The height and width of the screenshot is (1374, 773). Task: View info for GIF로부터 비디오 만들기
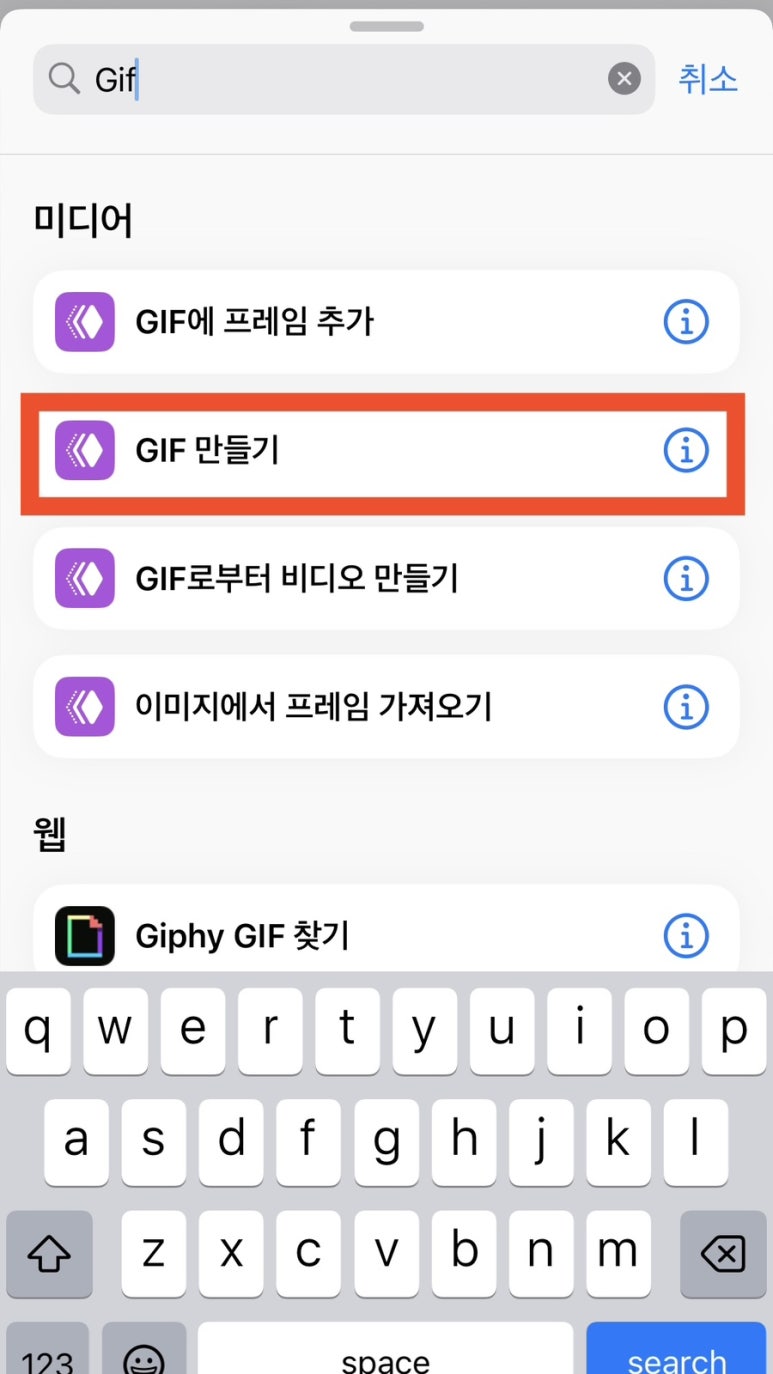coord(686,578)
